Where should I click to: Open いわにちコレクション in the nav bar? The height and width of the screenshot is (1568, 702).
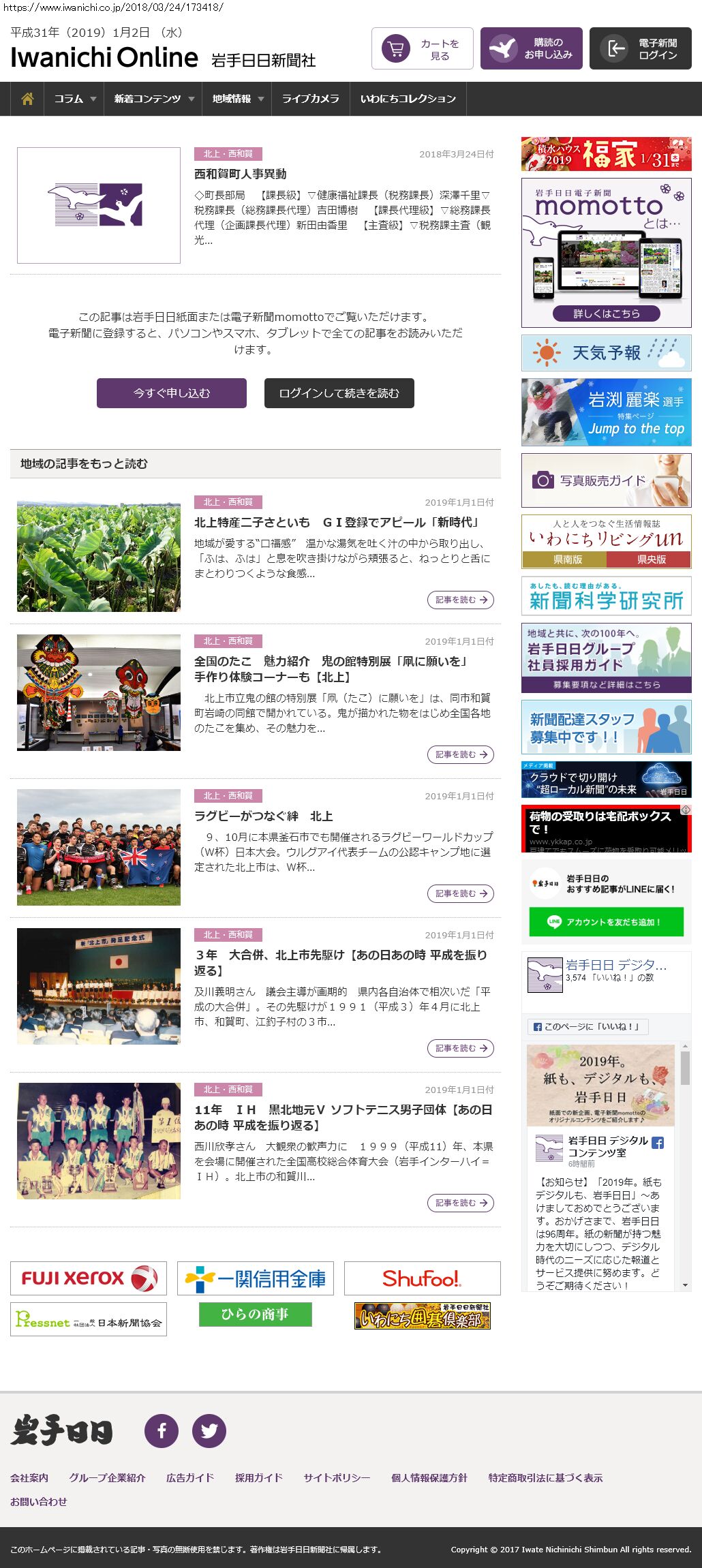(x=408, y=99)
